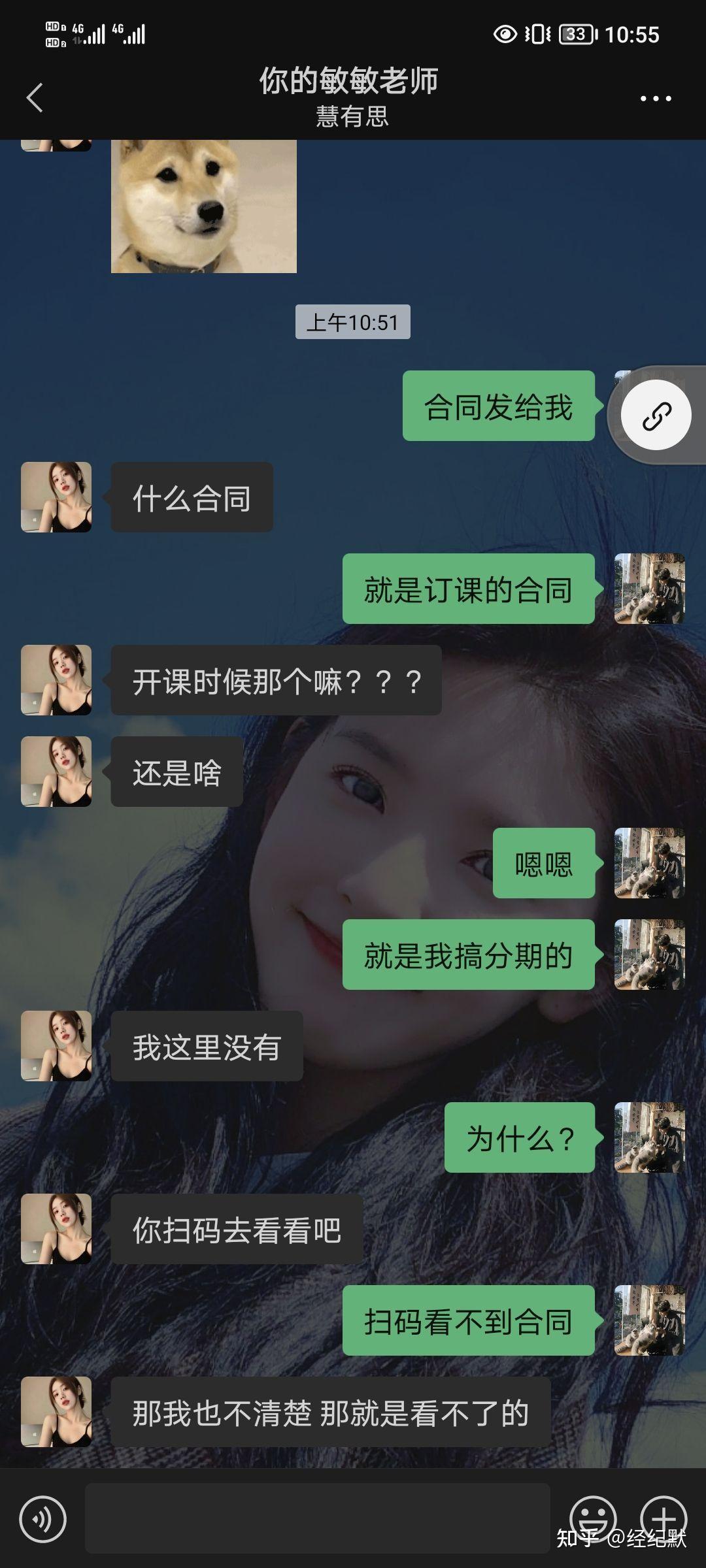The width and height of the screenshot is (706, 1568).
Task: Go back using the top-left arrow
Action: 35,98
